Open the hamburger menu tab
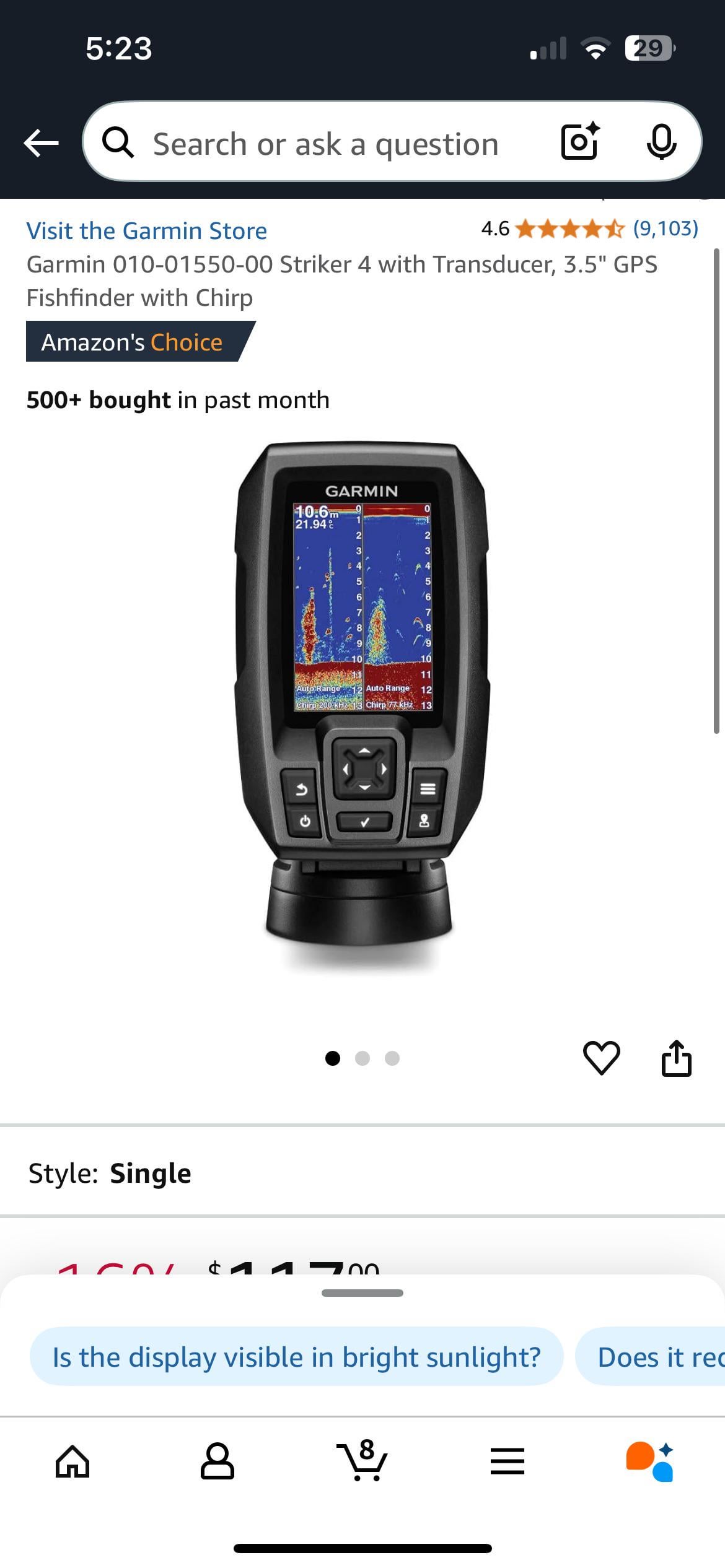This screenshot has height=1568, width=725. tap(507, 1461)
